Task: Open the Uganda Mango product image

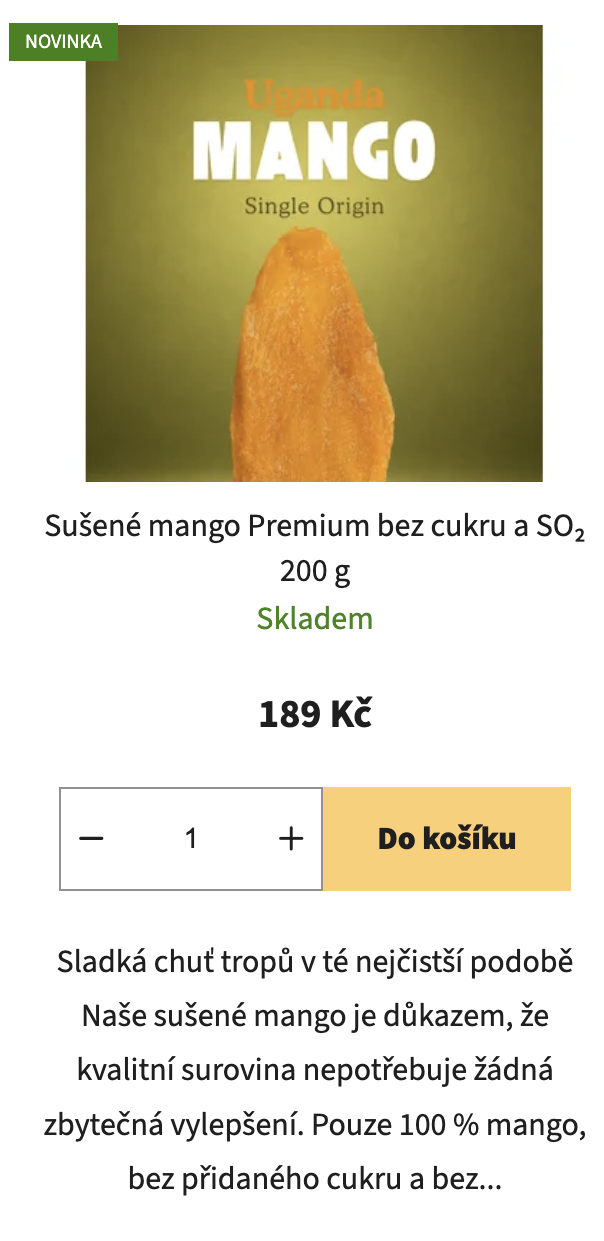Action: pos(314,253)
